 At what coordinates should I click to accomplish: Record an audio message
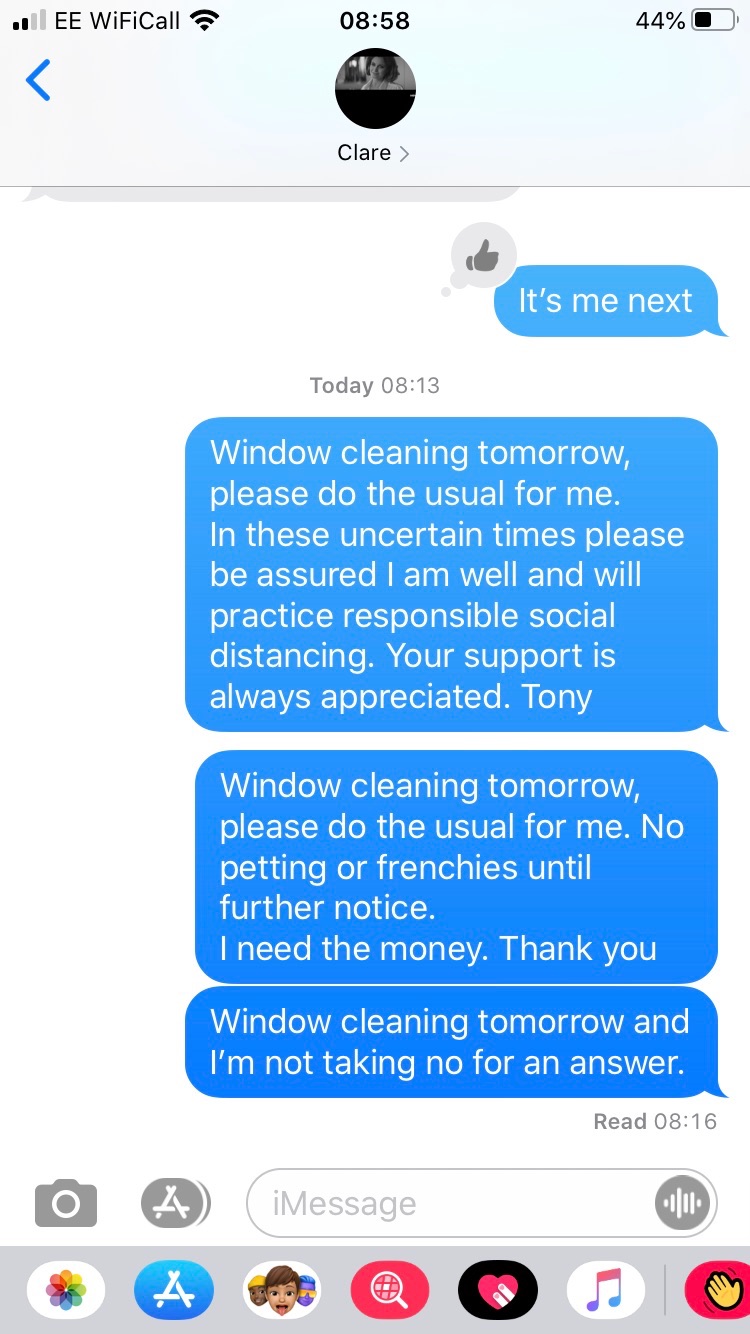click(x=682, y=1203)
